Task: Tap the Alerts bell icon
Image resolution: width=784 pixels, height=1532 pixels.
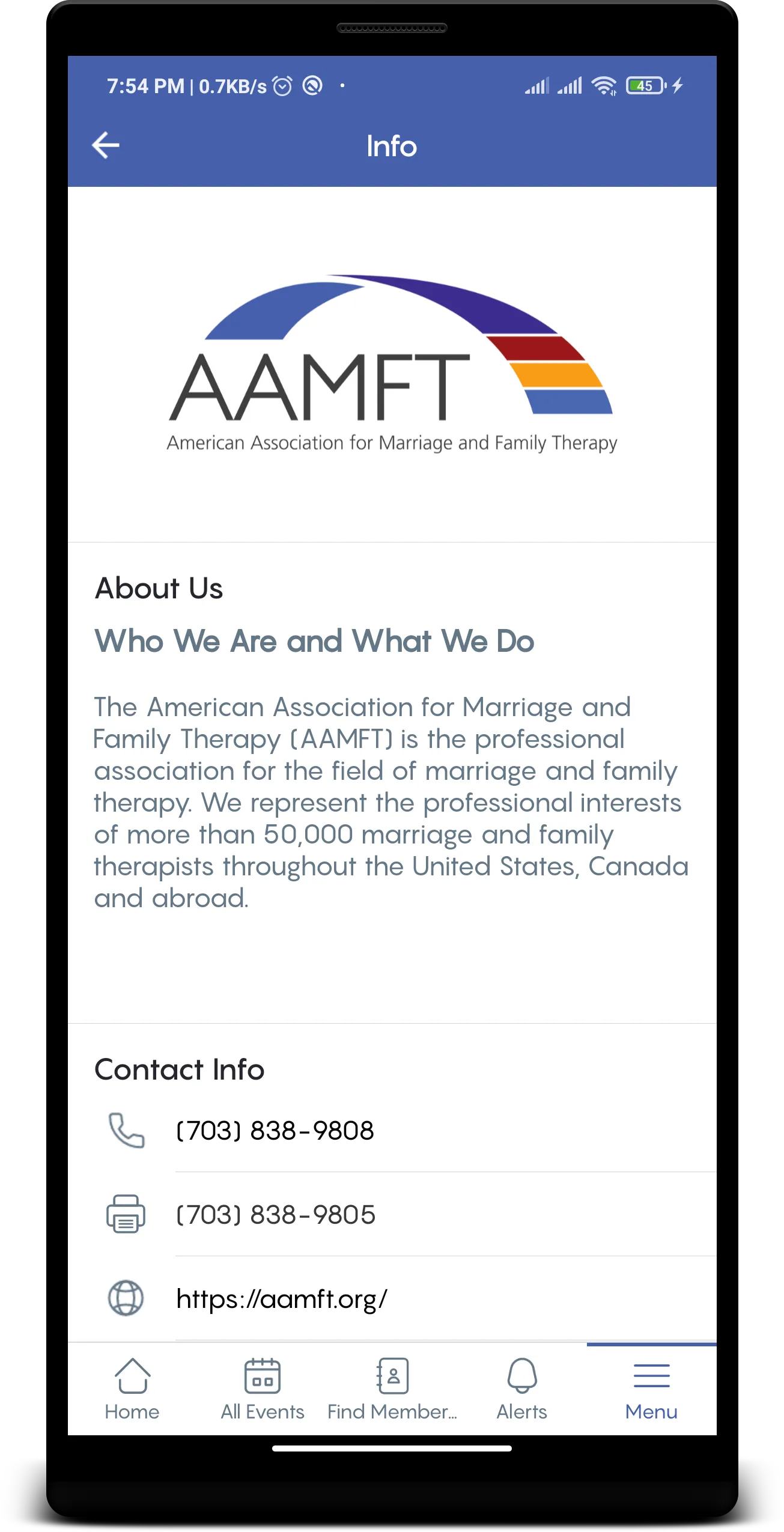Action: [x=521, y=1374]
